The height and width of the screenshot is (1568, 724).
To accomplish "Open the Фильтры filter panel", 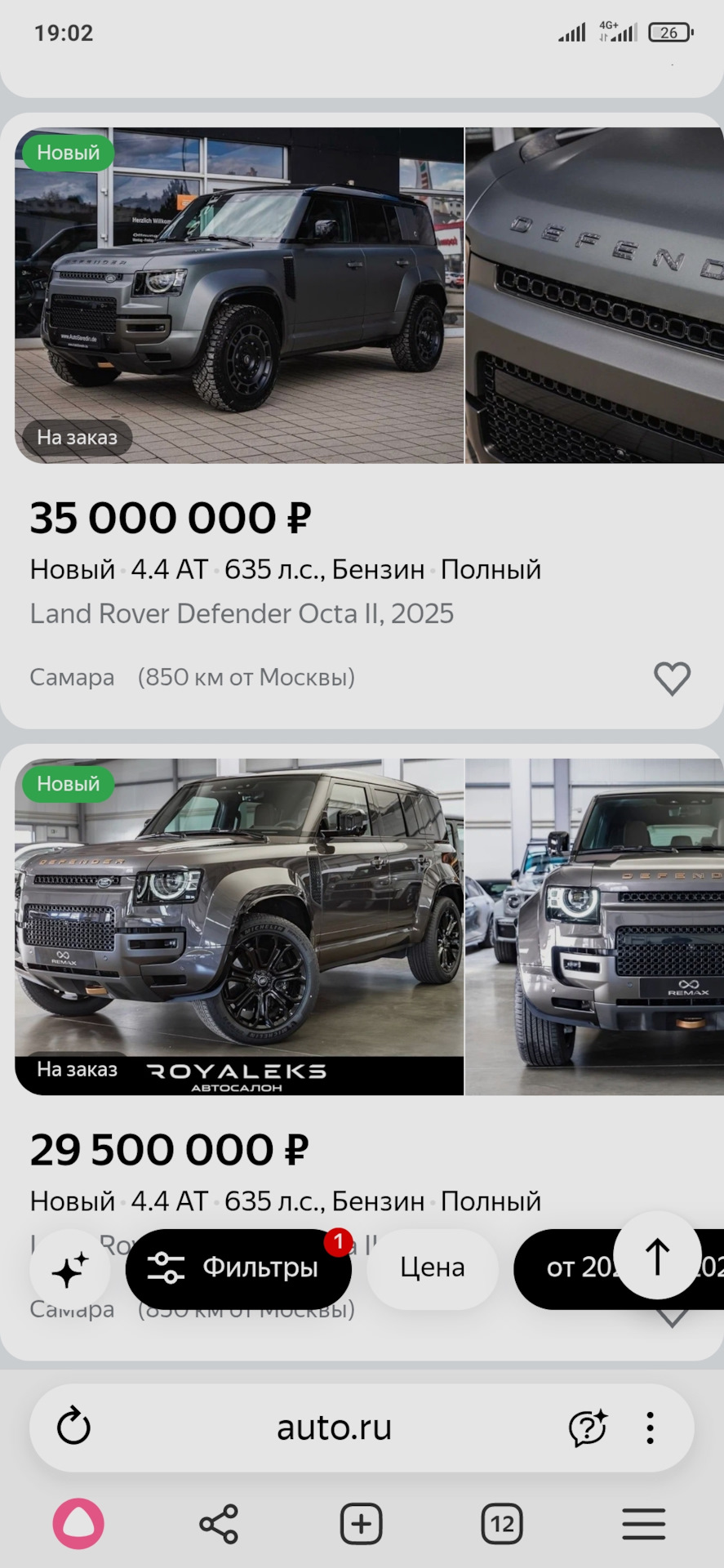I will [x=238, y=1267].
